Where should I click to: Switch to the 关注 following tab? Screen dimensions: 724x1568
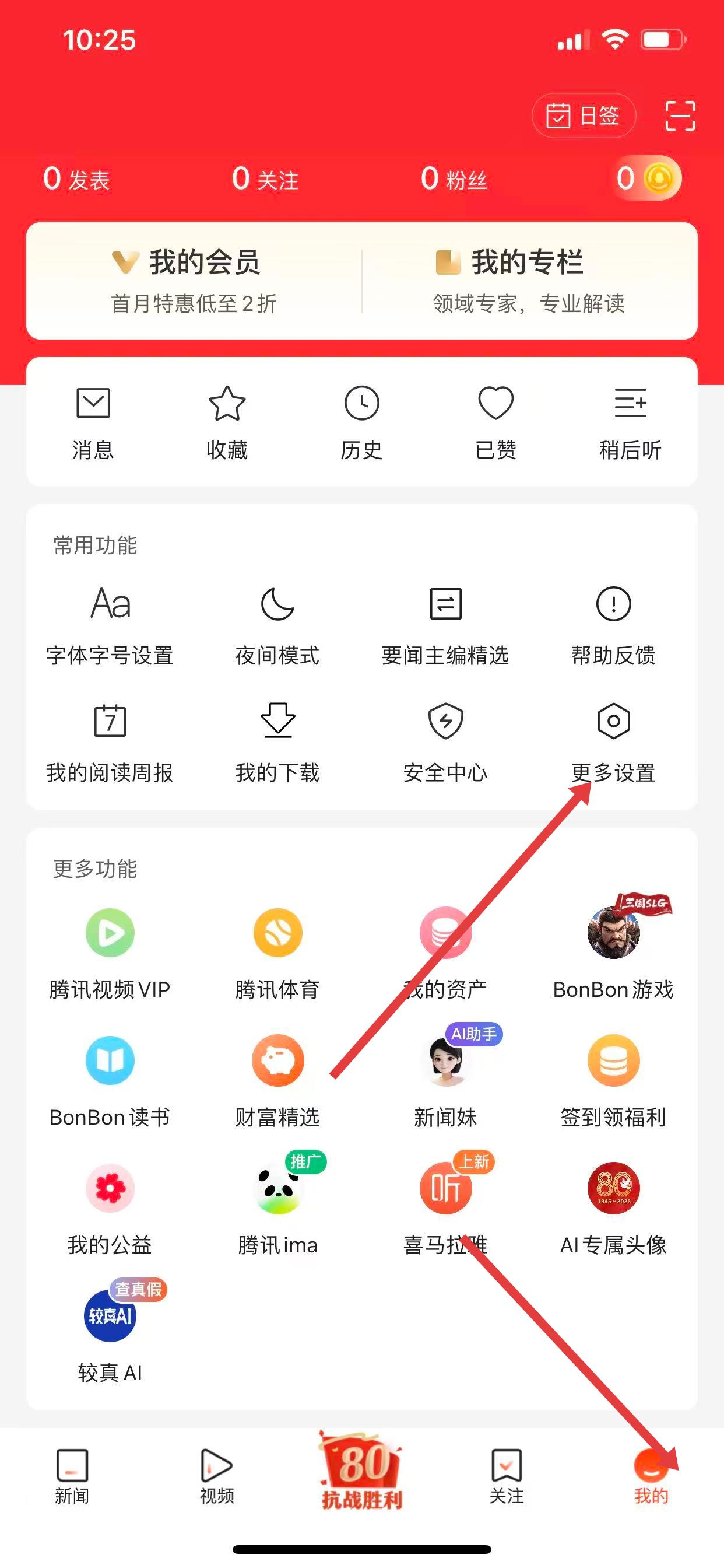coord(506,1475)
